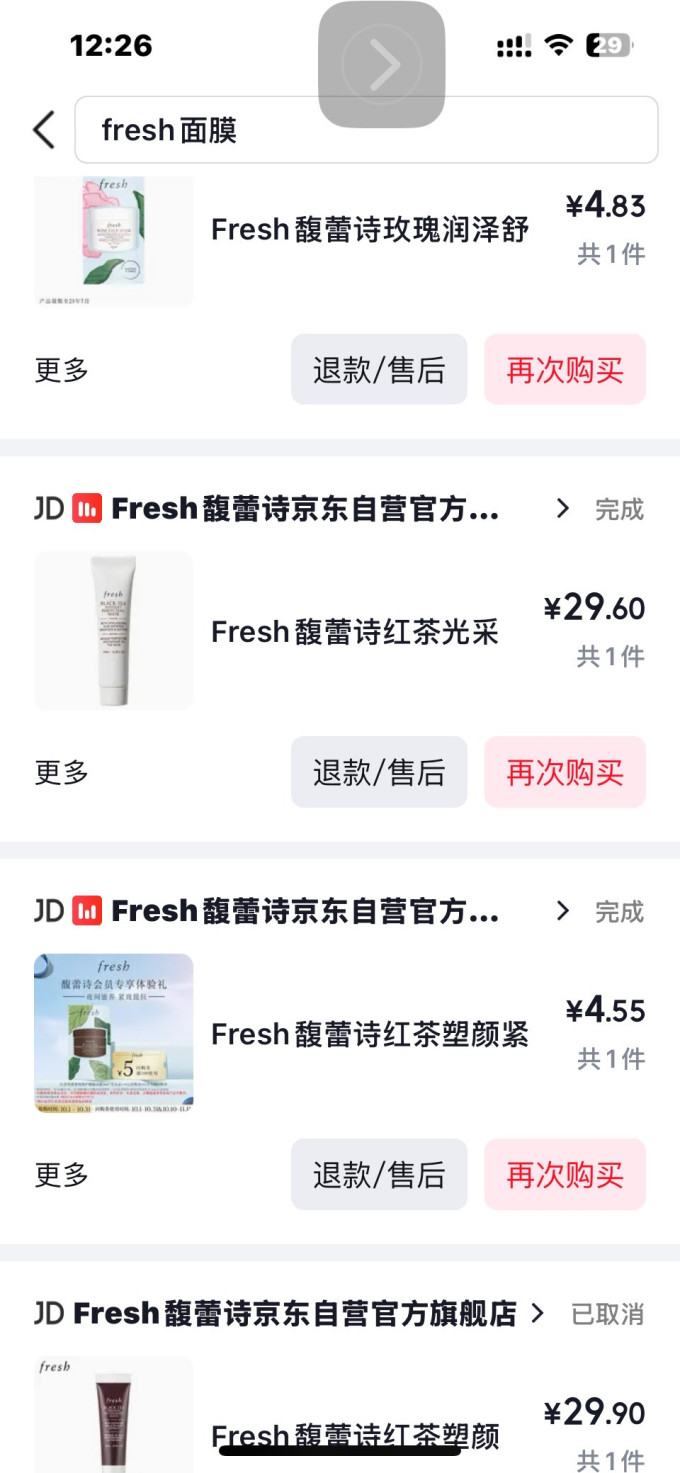The width and height of the screenshot is (680, 1473).
Task: Open 更多 options for the ¥4.55 order
Action: tap(62, 1174)
